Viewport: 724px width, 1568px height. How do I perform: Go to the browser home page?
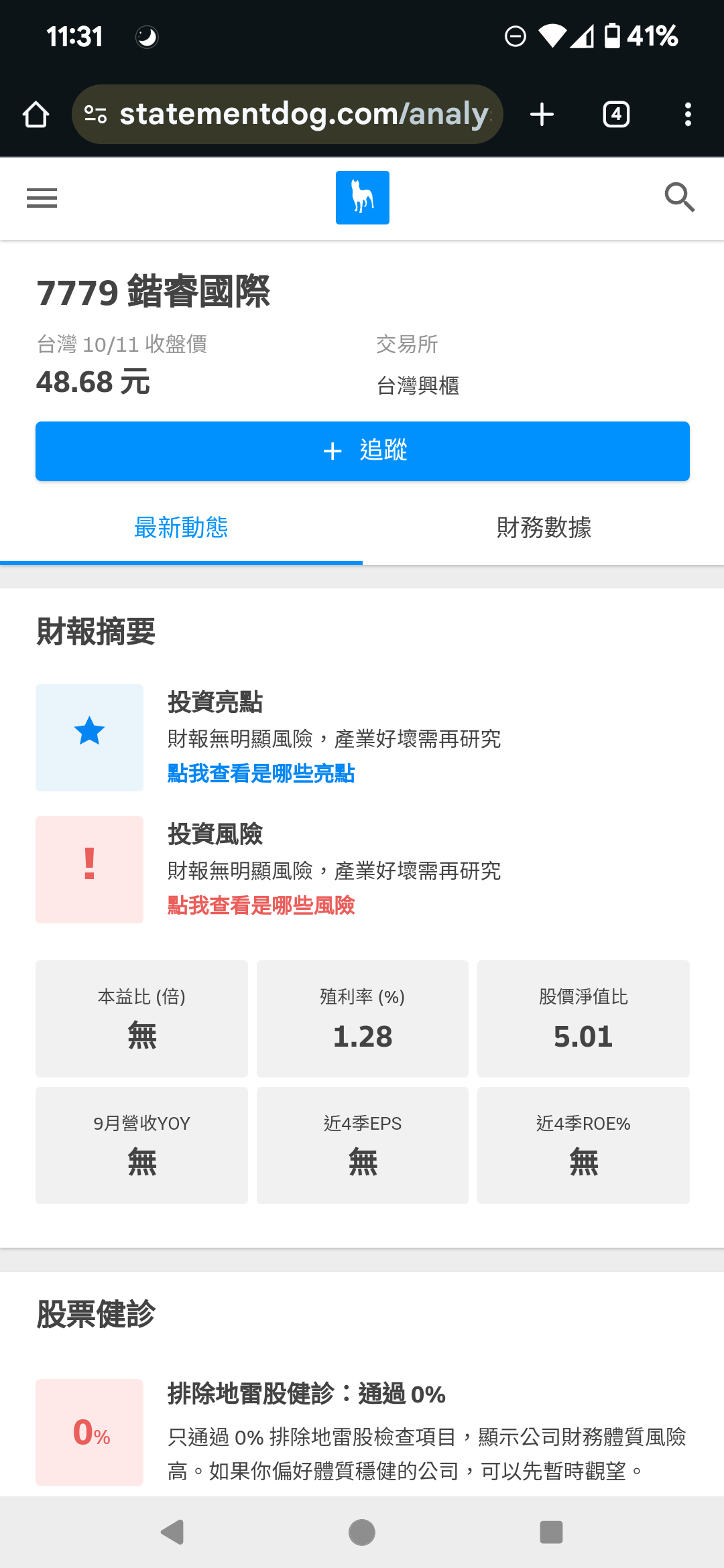tap(36, 114)
